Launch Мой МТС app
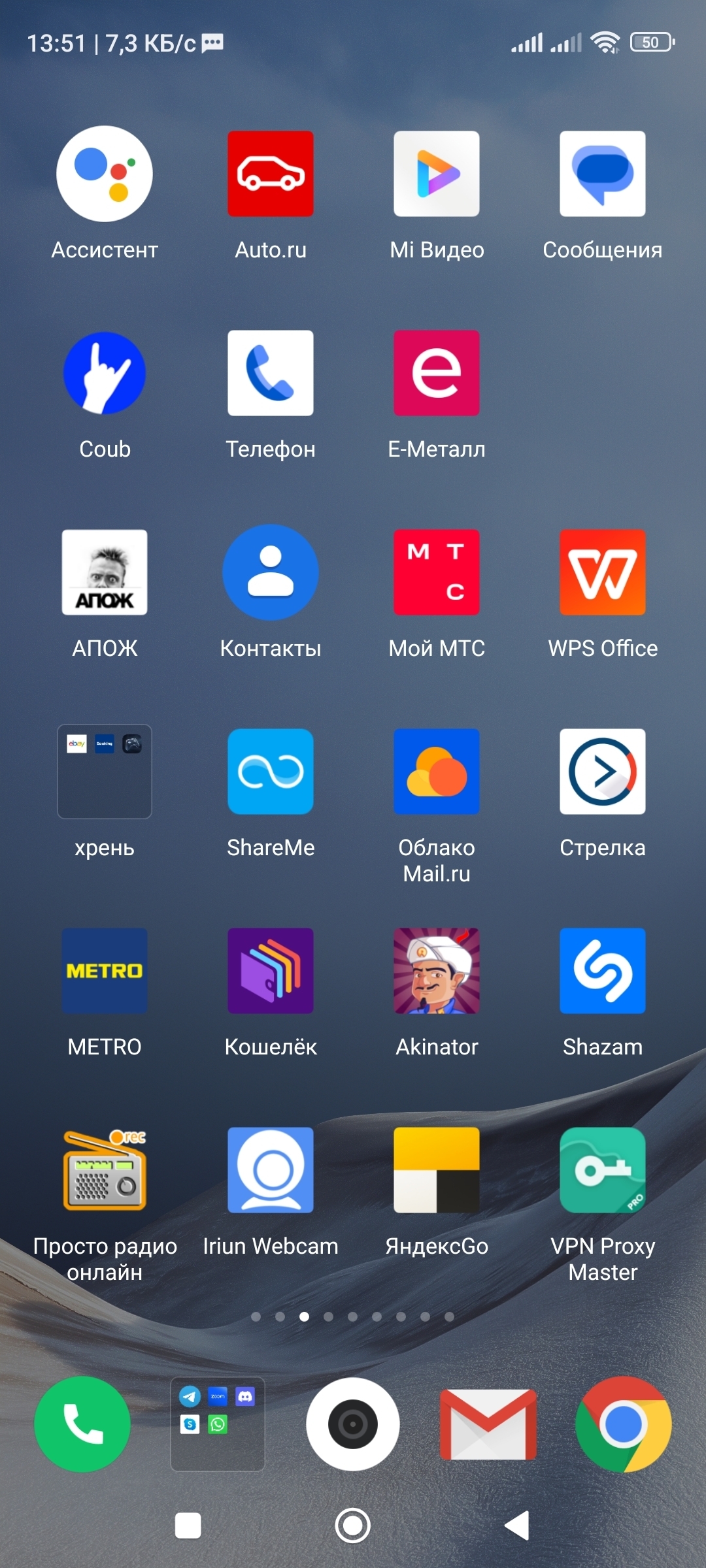Viewport: 706px width, 1568px height. point(437,572)
